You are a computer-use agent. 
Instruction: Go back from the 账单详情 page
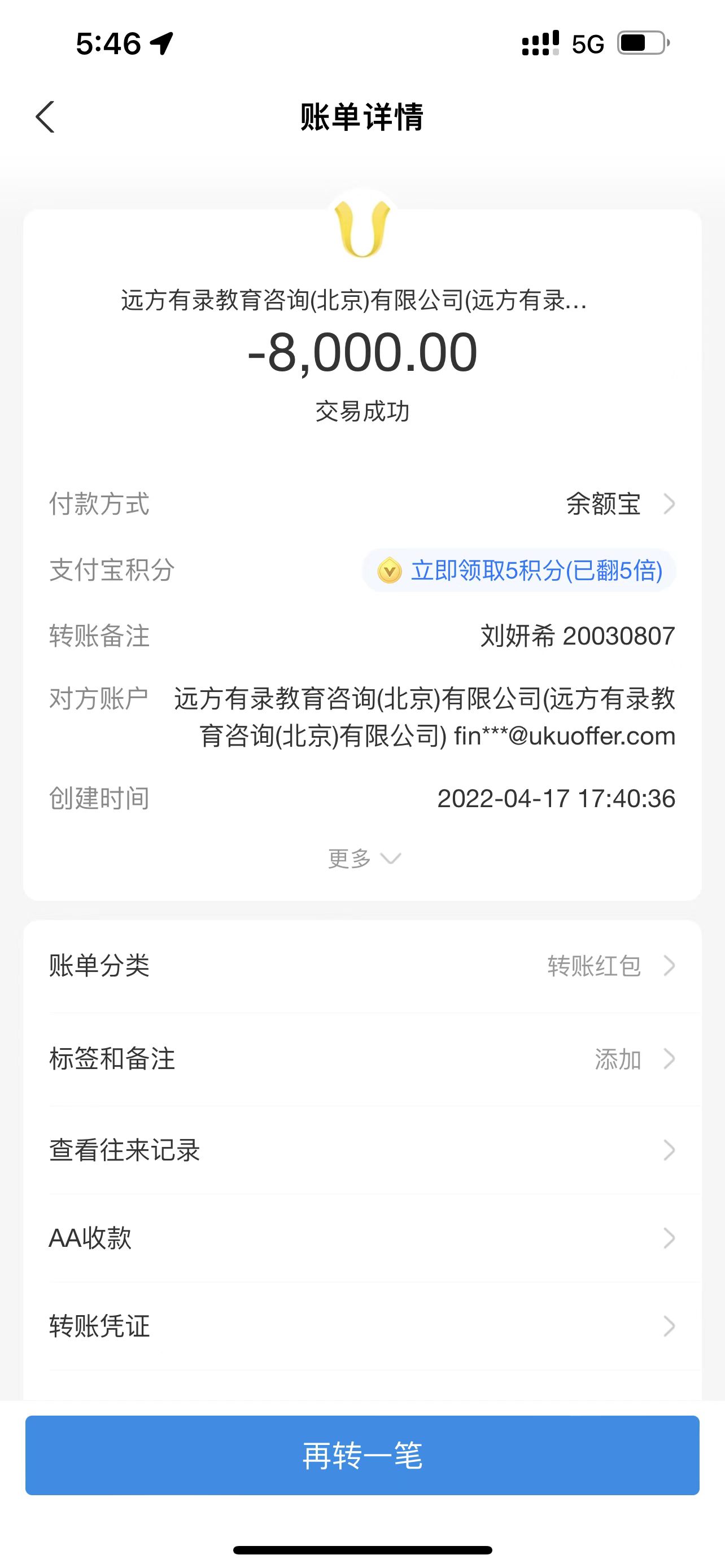pyautogui.click(x=46, y=116)
